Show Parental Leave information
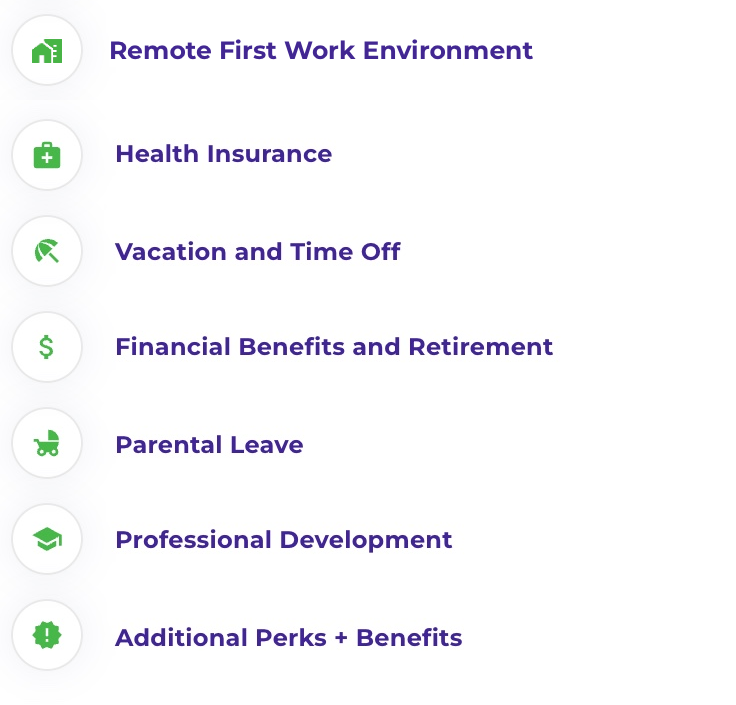The width and height of the screenshot is (736, 705). click(209, 444)
